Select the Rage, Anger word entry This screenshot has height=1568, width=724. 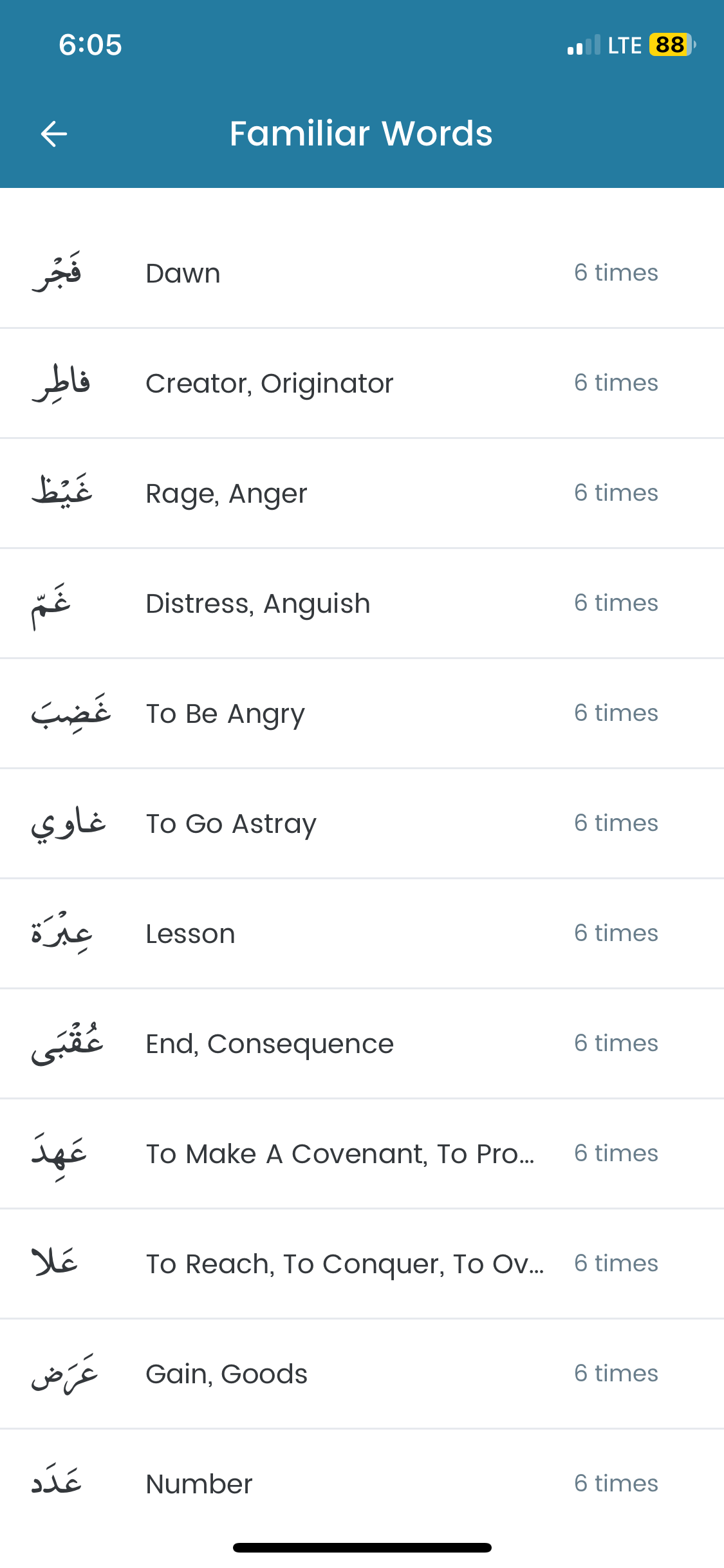362,494
